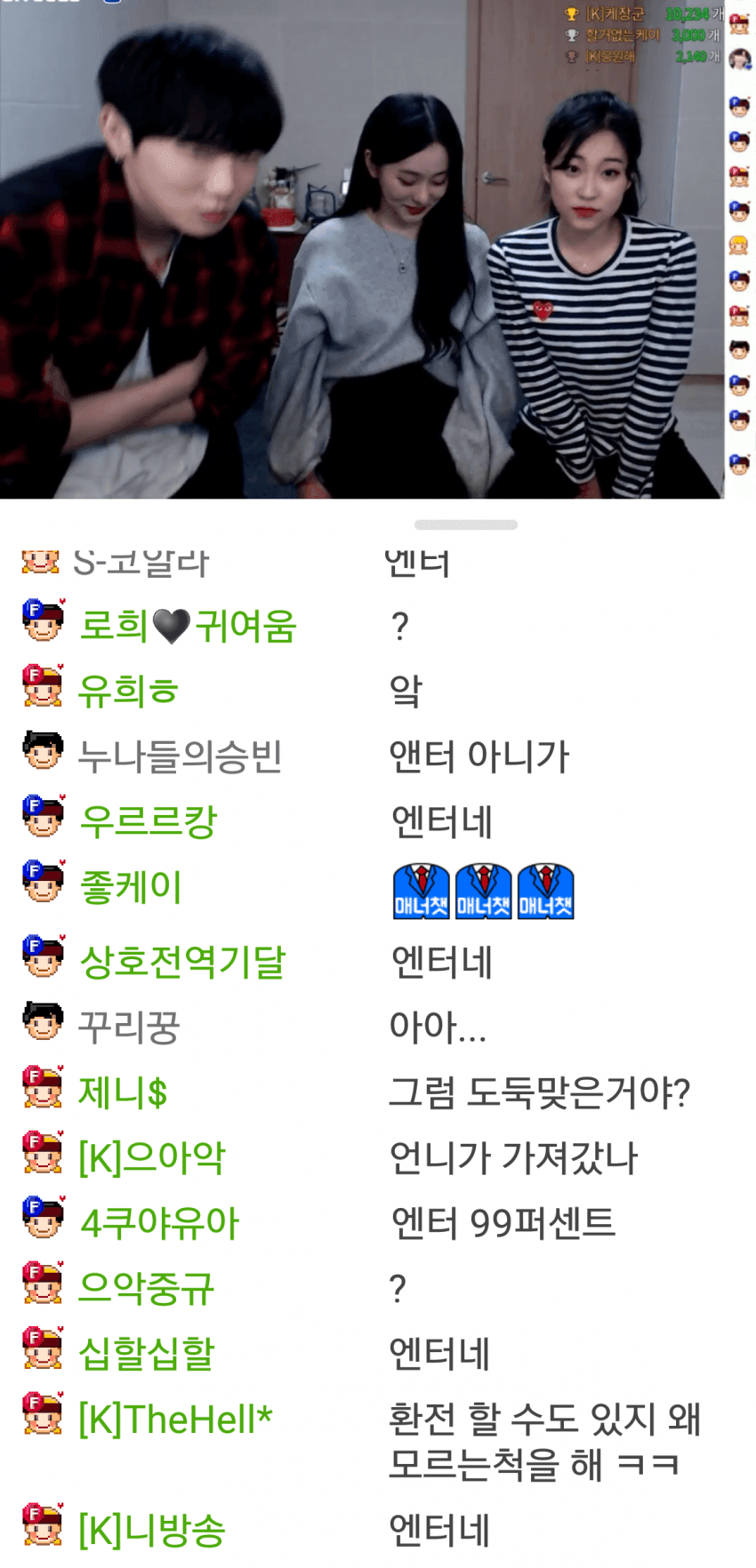Viewport: 756px width, 1568px height.
Task: View options for 4쿠야유아
Action: pos(159,1223)
